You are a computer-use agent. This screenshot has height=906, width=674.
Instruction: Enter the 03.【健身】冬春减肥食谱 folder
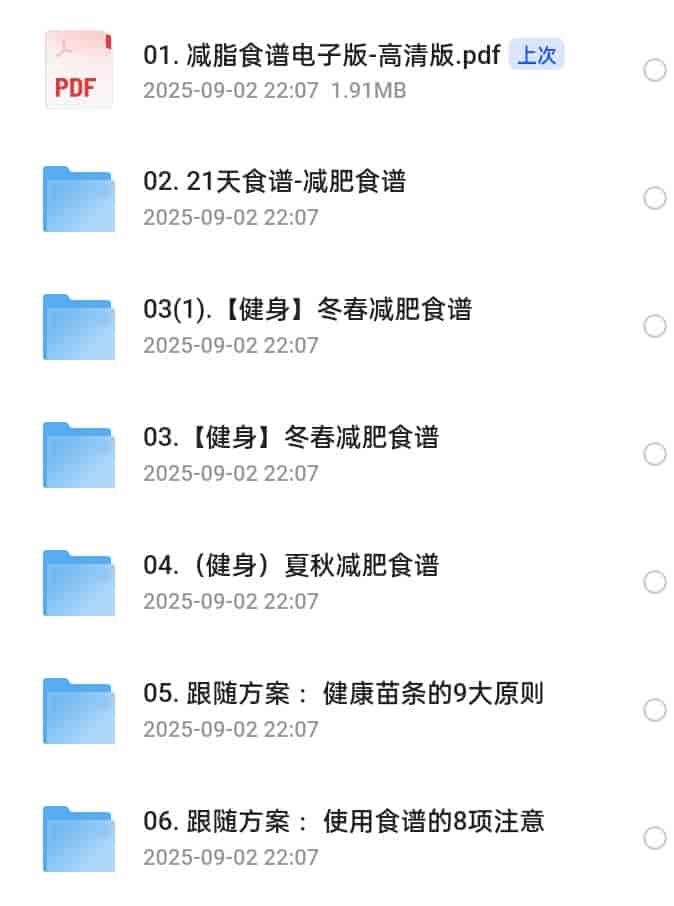tap(290, 438)
